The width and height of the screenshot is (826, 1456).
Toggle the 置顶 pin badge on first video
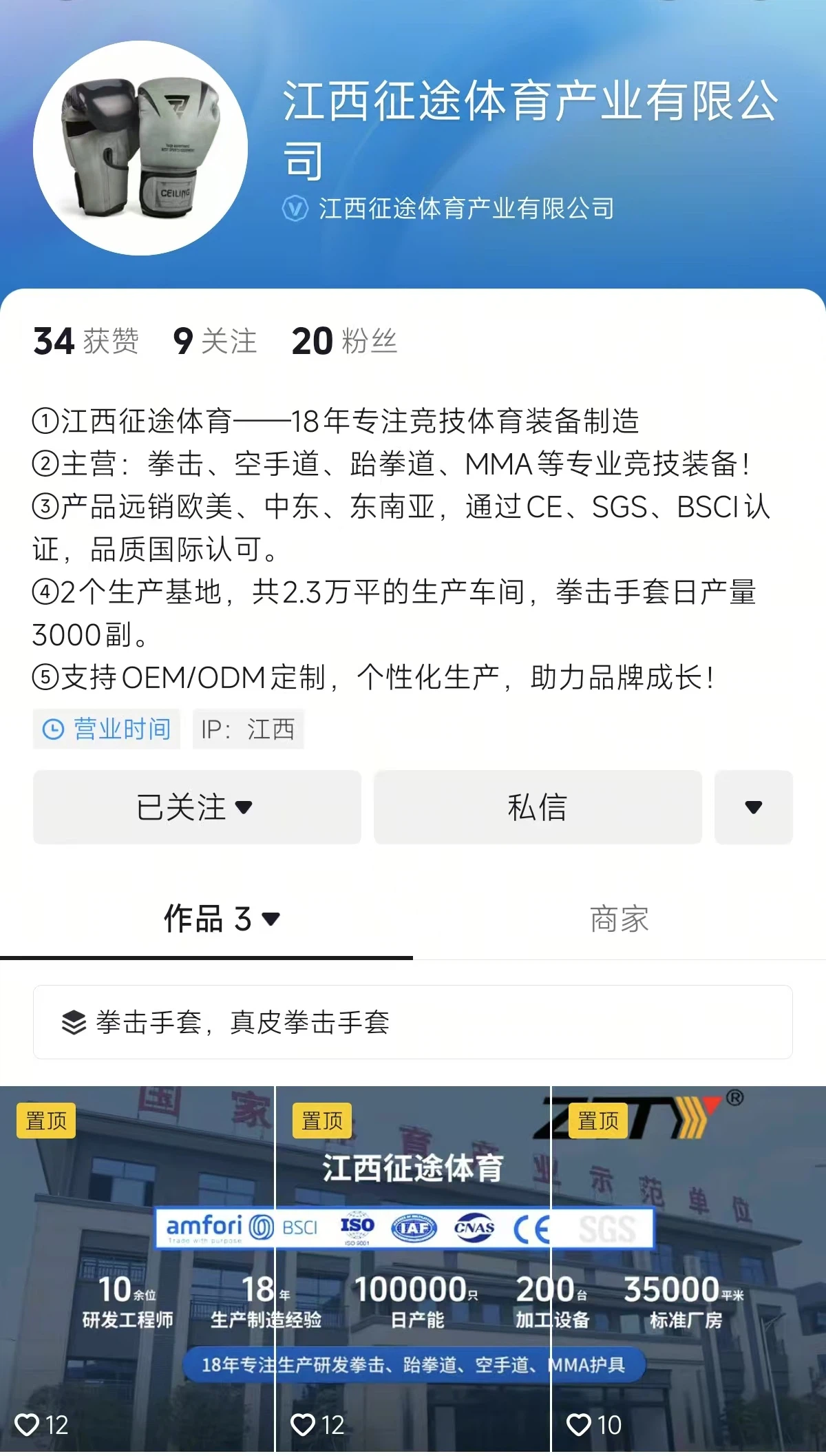tap(46, 1121)
